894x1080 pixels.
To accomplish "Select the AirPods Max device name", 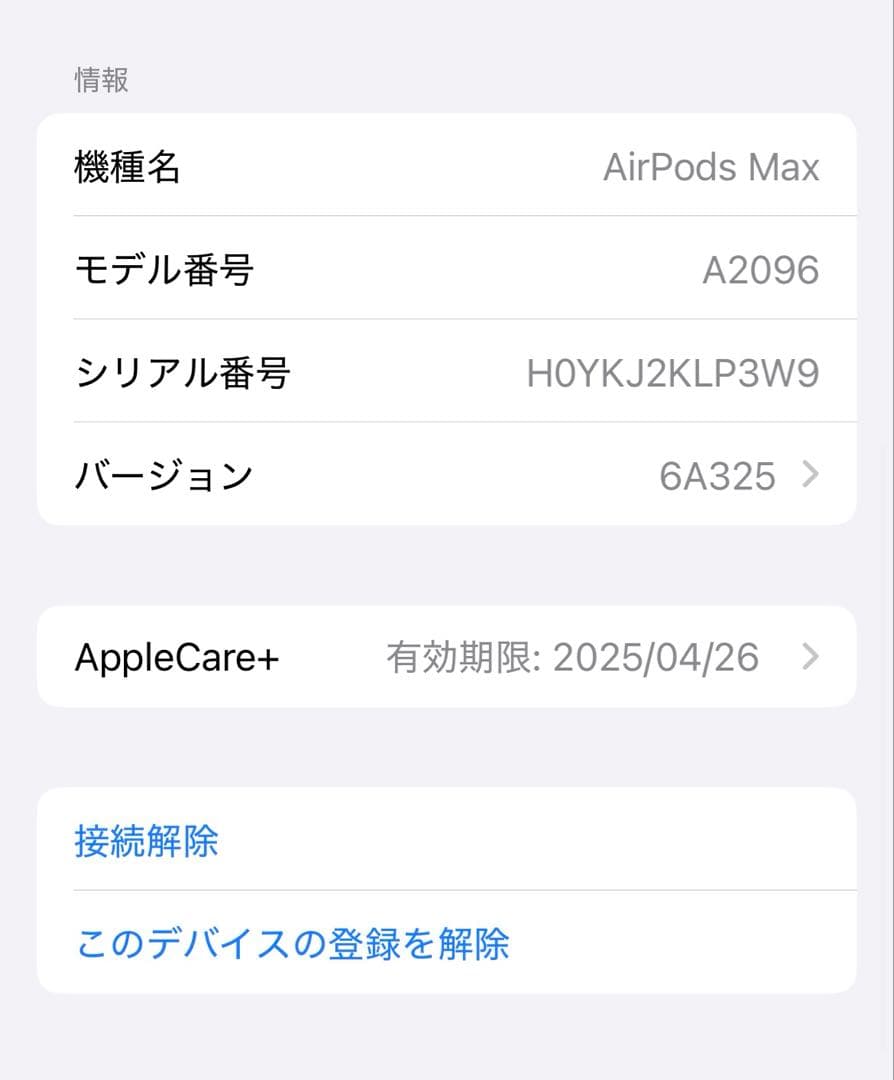I will 712,167.
